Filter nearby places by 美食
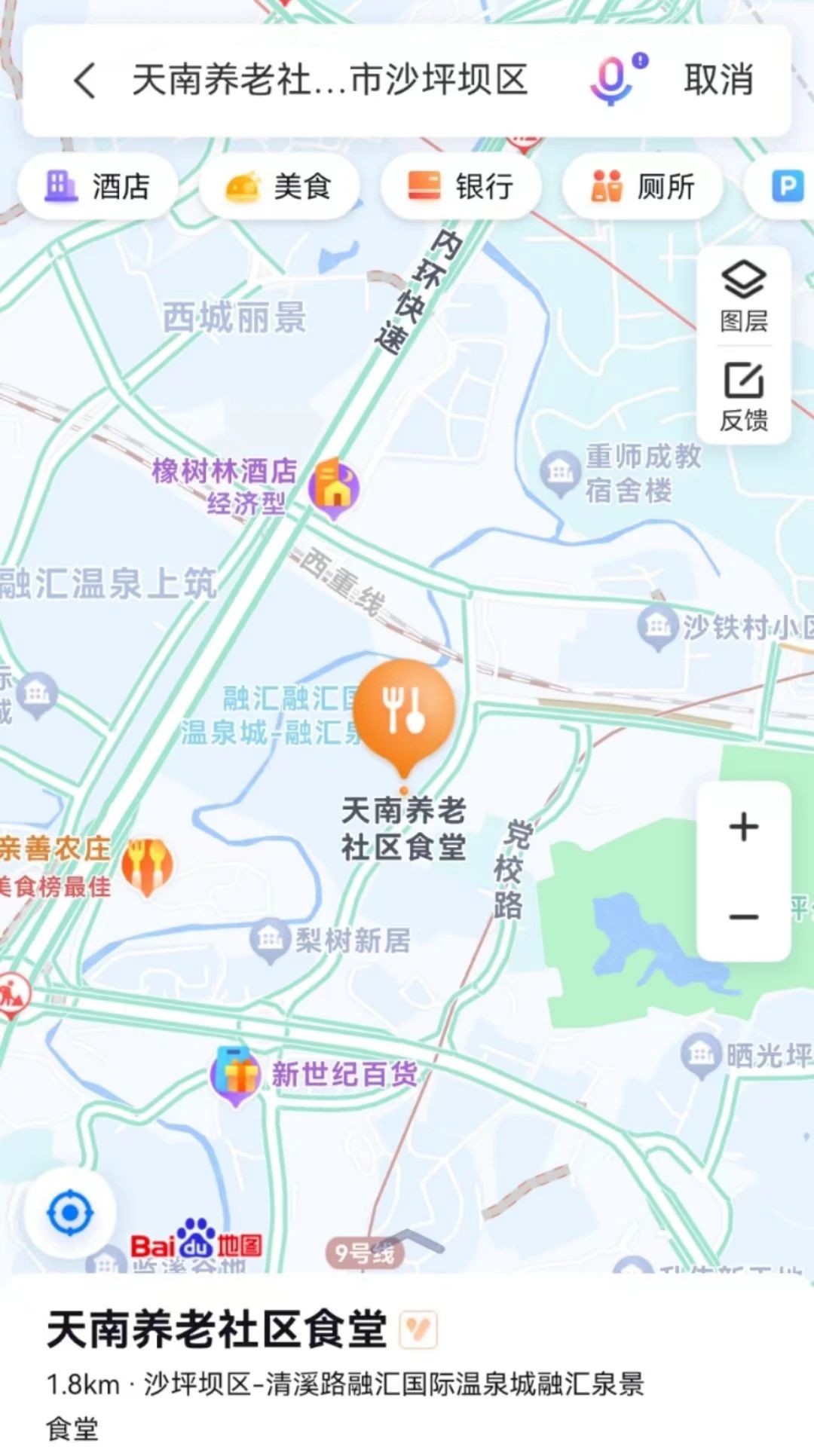Viewport: 814px width, 1456px height. coord(280,186)
